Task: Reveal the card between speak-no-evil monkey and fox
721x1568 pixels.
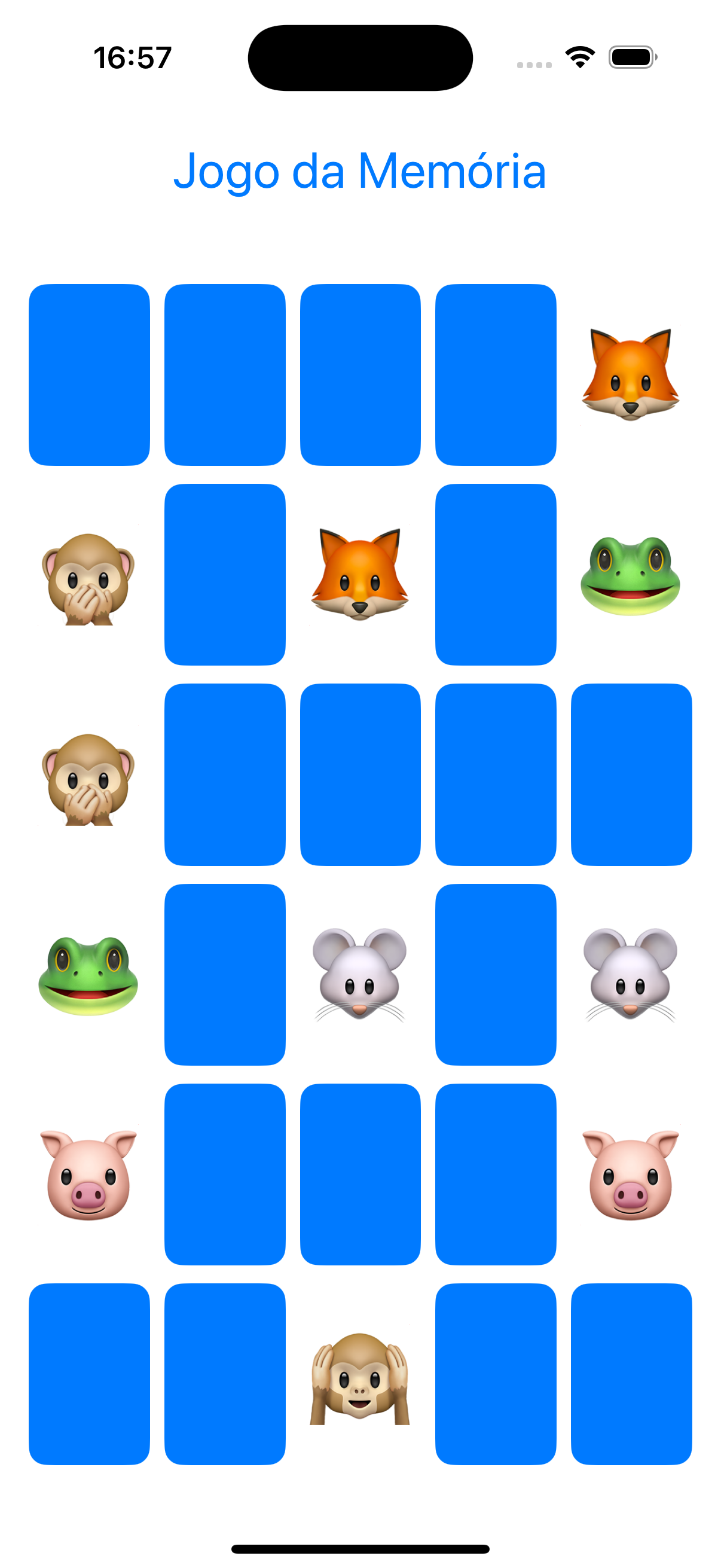Action: point(225,575)
